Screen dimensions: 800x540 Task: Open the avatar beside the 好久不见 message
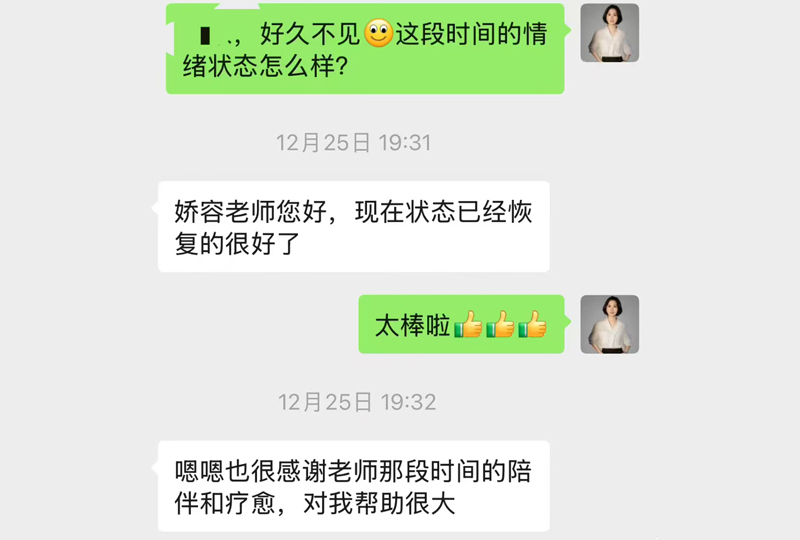609,33
